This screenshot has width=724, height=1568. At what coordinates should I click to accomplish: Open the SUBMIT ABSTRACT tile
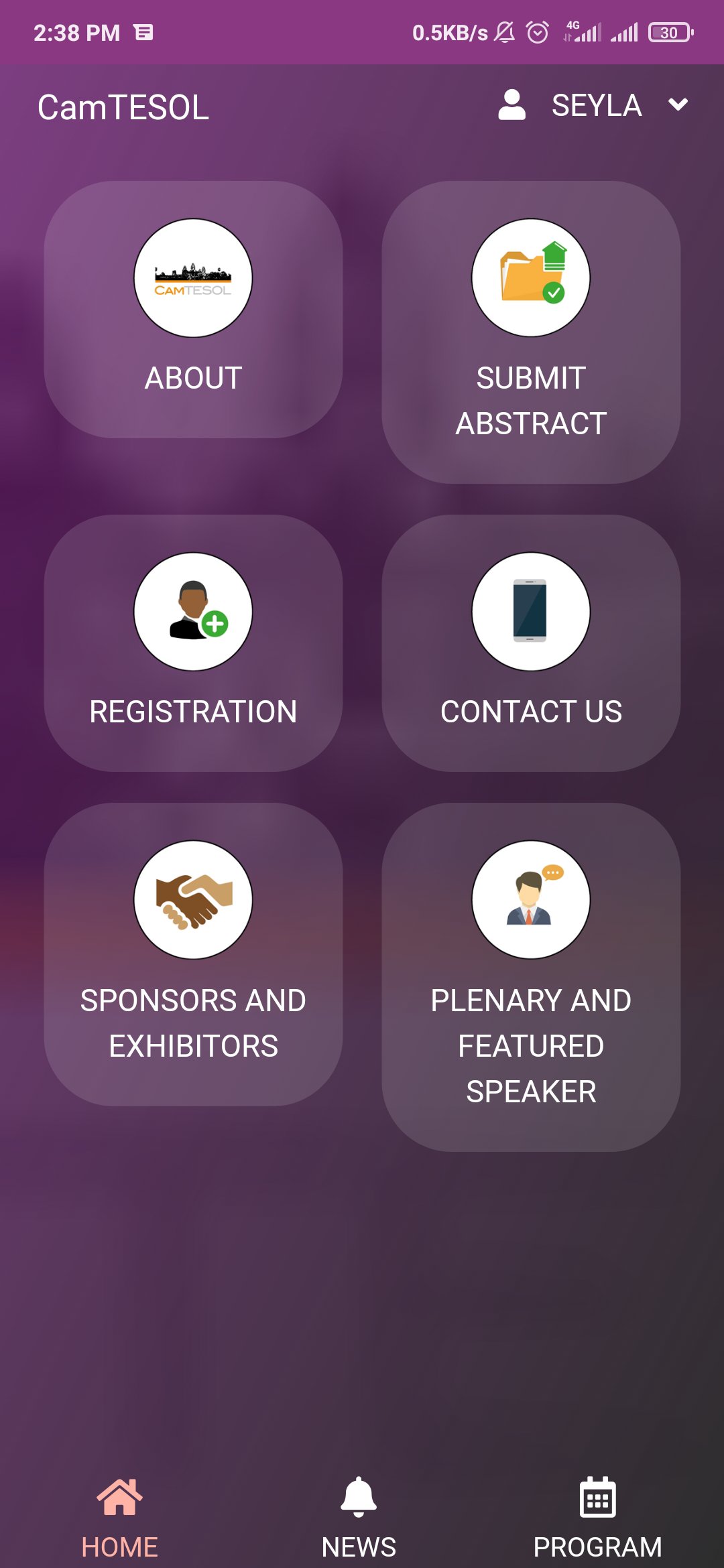point(531,332)
